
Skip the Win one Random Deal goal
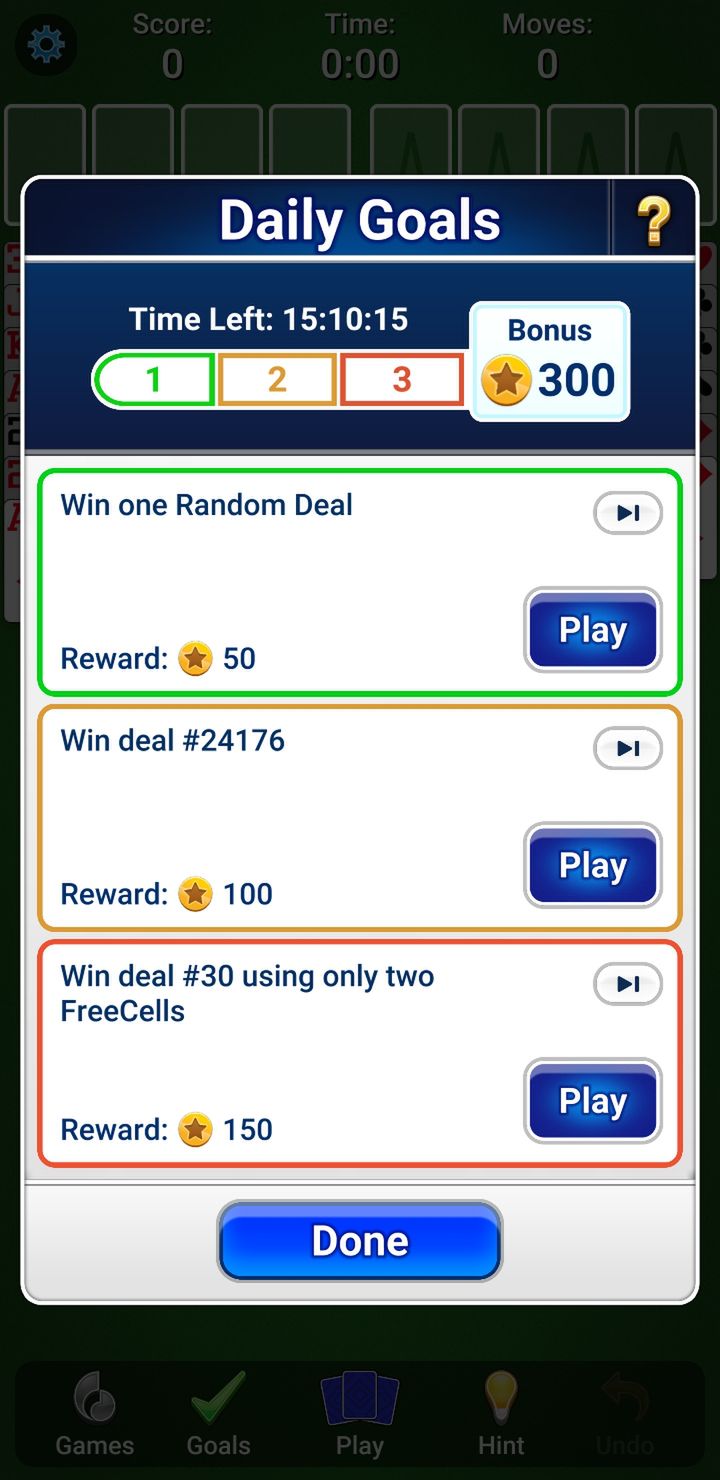click(x=628, y=513)
